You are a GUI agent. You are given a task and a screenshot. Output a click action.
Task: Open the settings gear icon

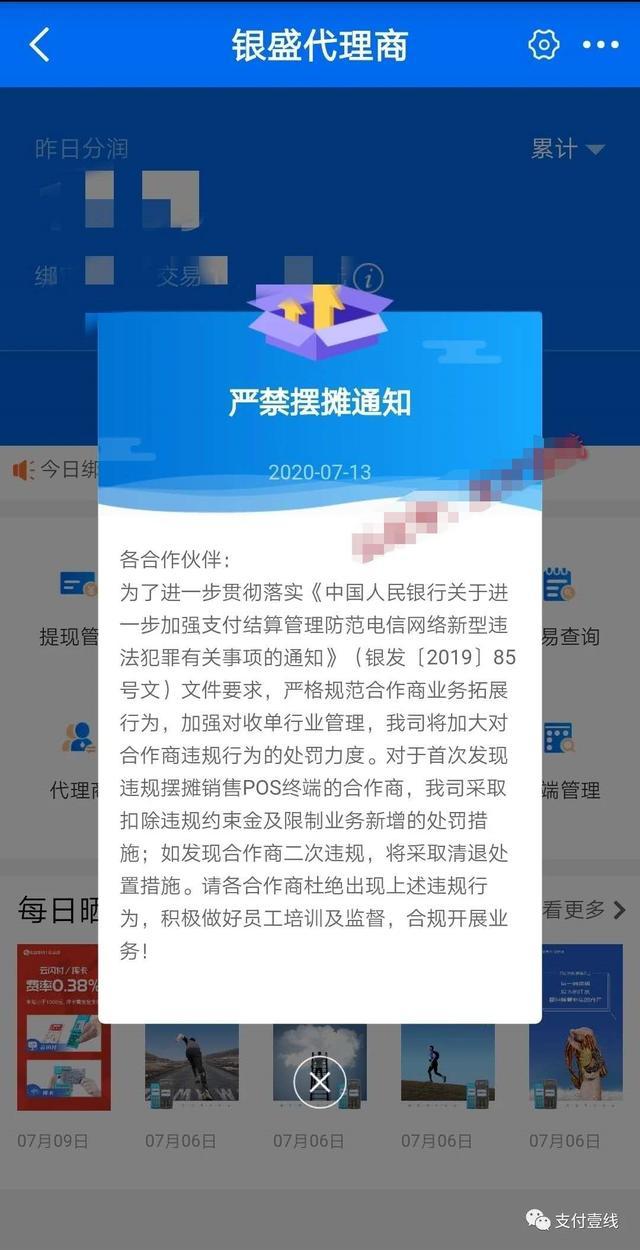click(543, 45)
